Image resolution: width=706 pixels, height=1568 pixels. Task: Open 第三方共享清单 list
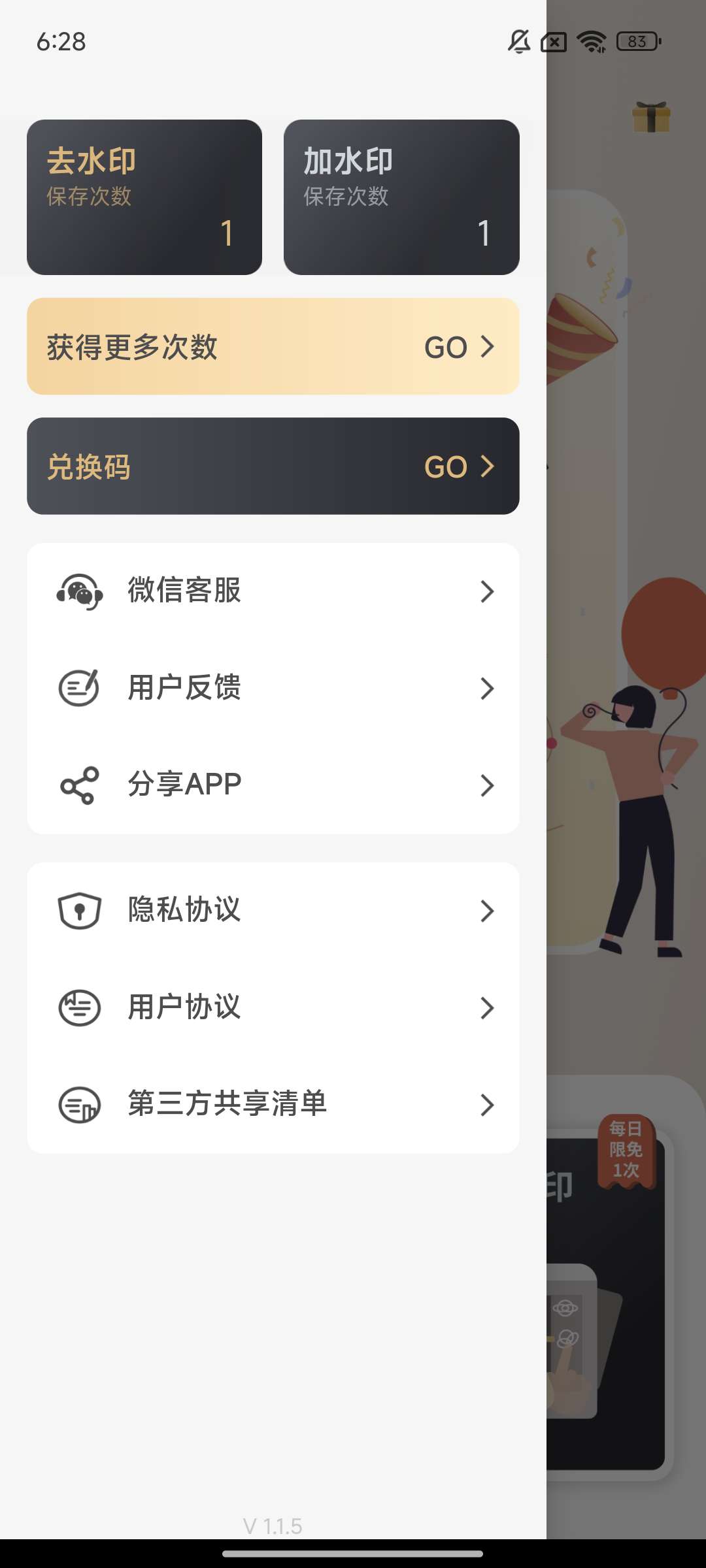273,1104
